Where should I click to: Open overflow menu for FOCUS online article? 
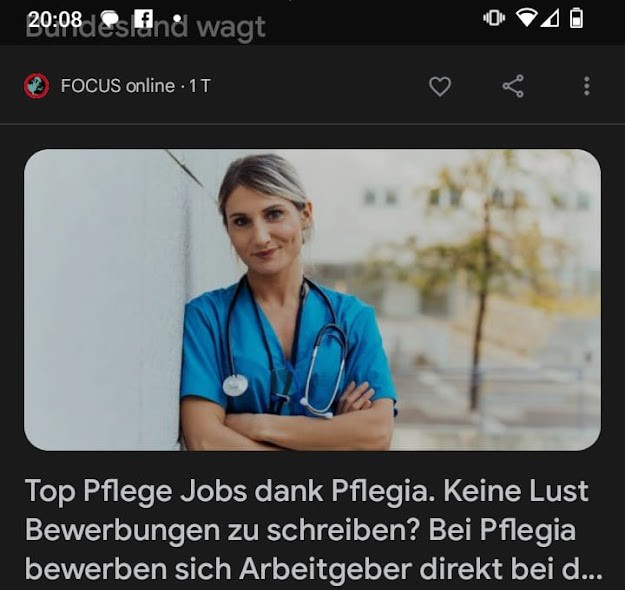coord(586,87)
